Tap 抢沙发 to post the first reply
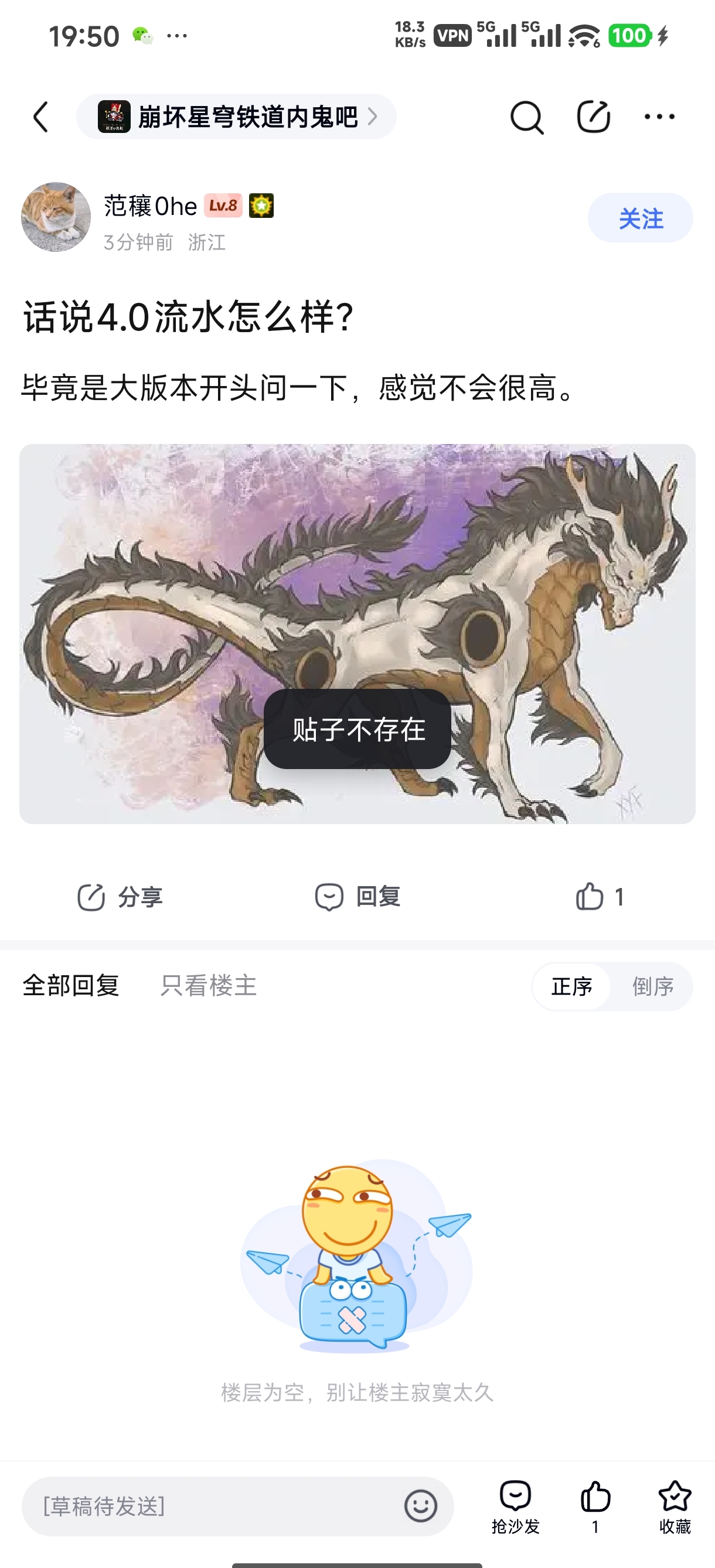Screen dimensions: 715x1568 point(516,1506)
